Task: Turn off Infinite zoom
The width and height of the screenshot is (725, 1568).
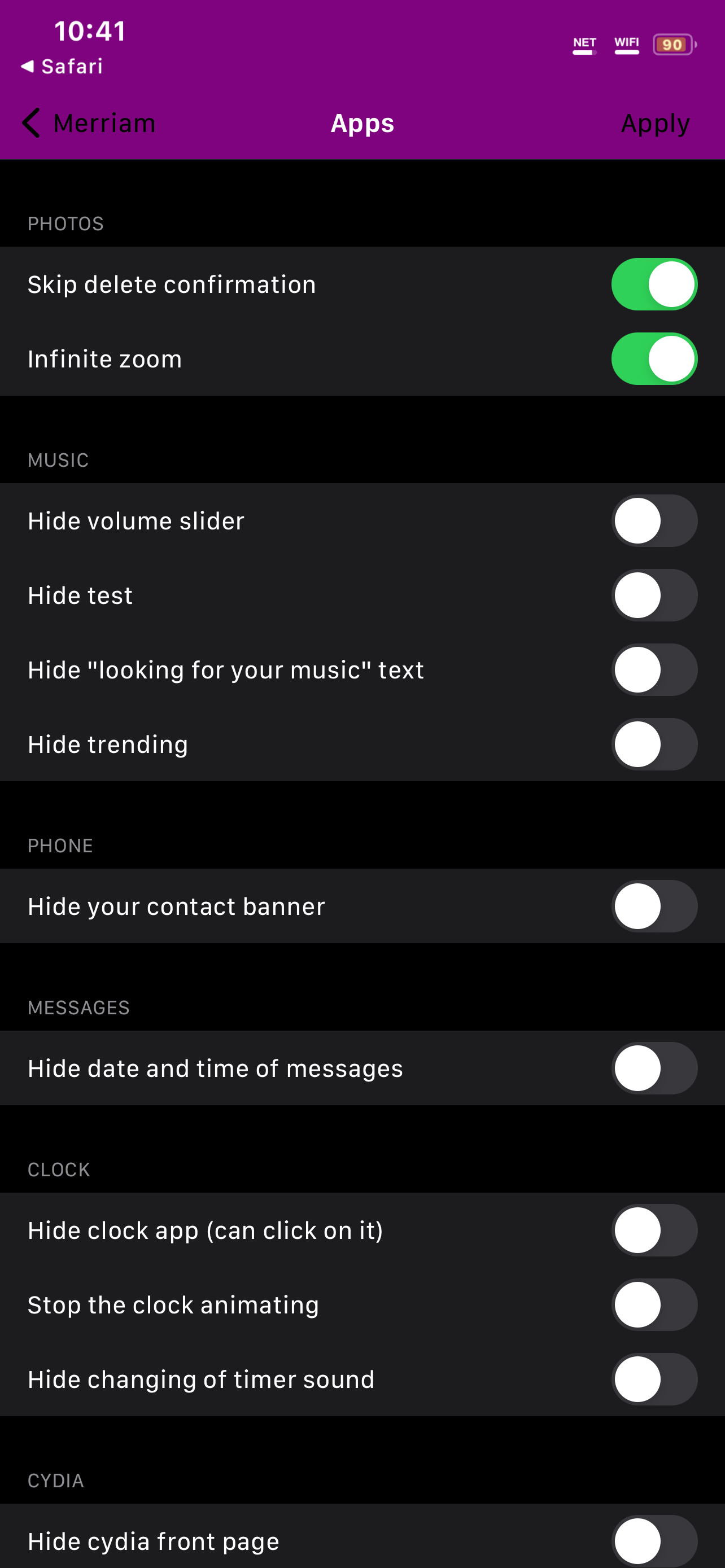Action: (x=654, y=358)
